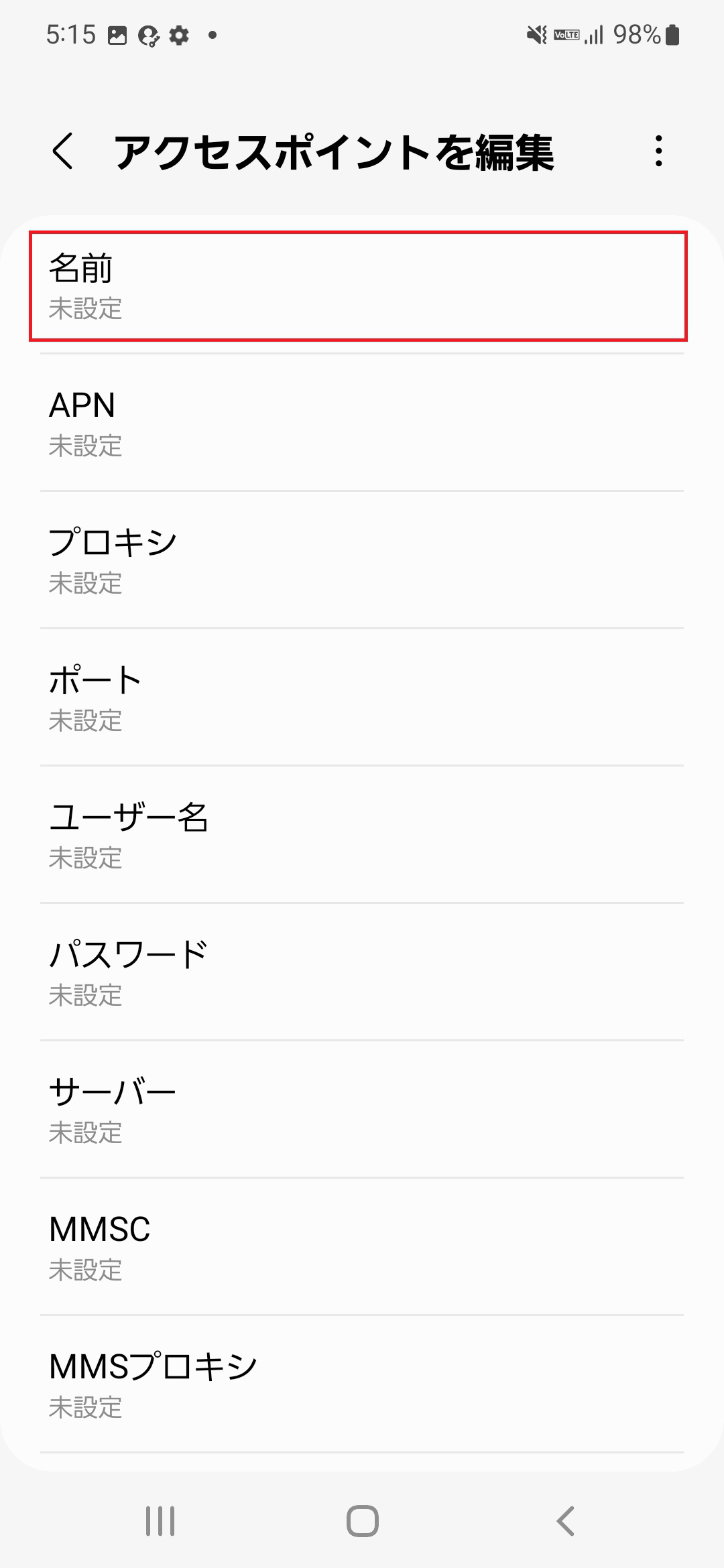Tap the Back button in the navigation bar
The image size is (724, 1568).
pyautogui.click(x=564, y=1521)
